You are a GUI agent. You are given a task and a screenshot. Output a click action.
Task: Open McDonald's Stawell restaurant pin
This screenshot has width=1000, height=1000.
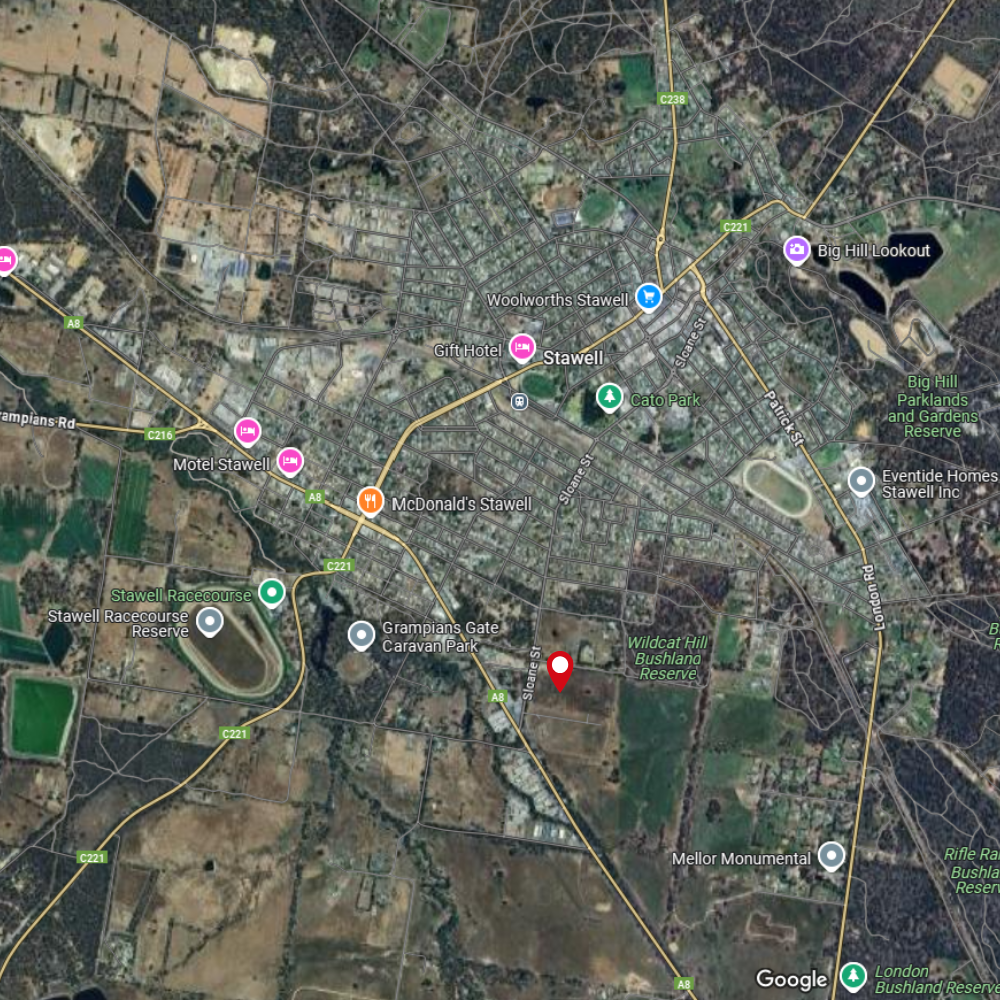coord(370,500)
